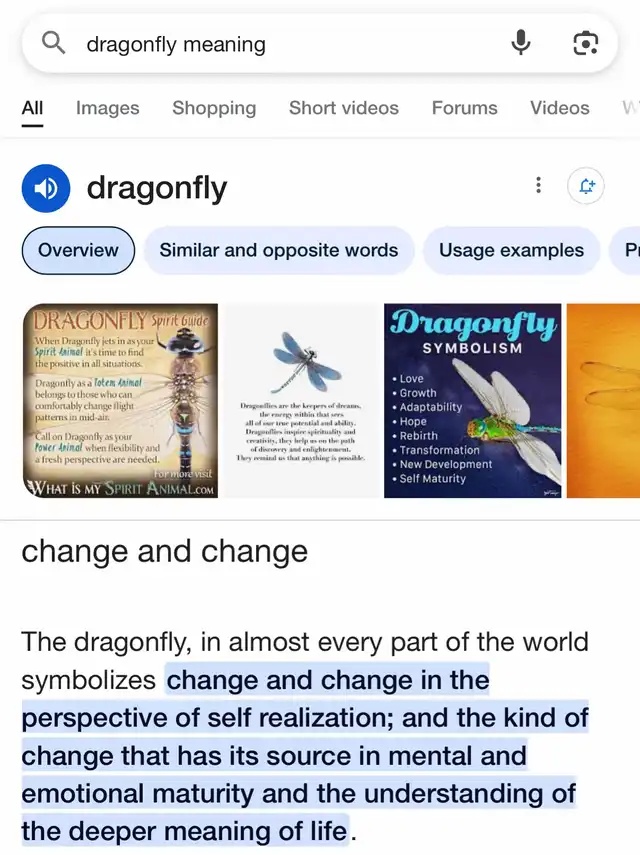Viewport: 640px width, 855px height.
Task: Select Similar and opposite words chip
Action: pyautogui.click(x=279, y=251)
